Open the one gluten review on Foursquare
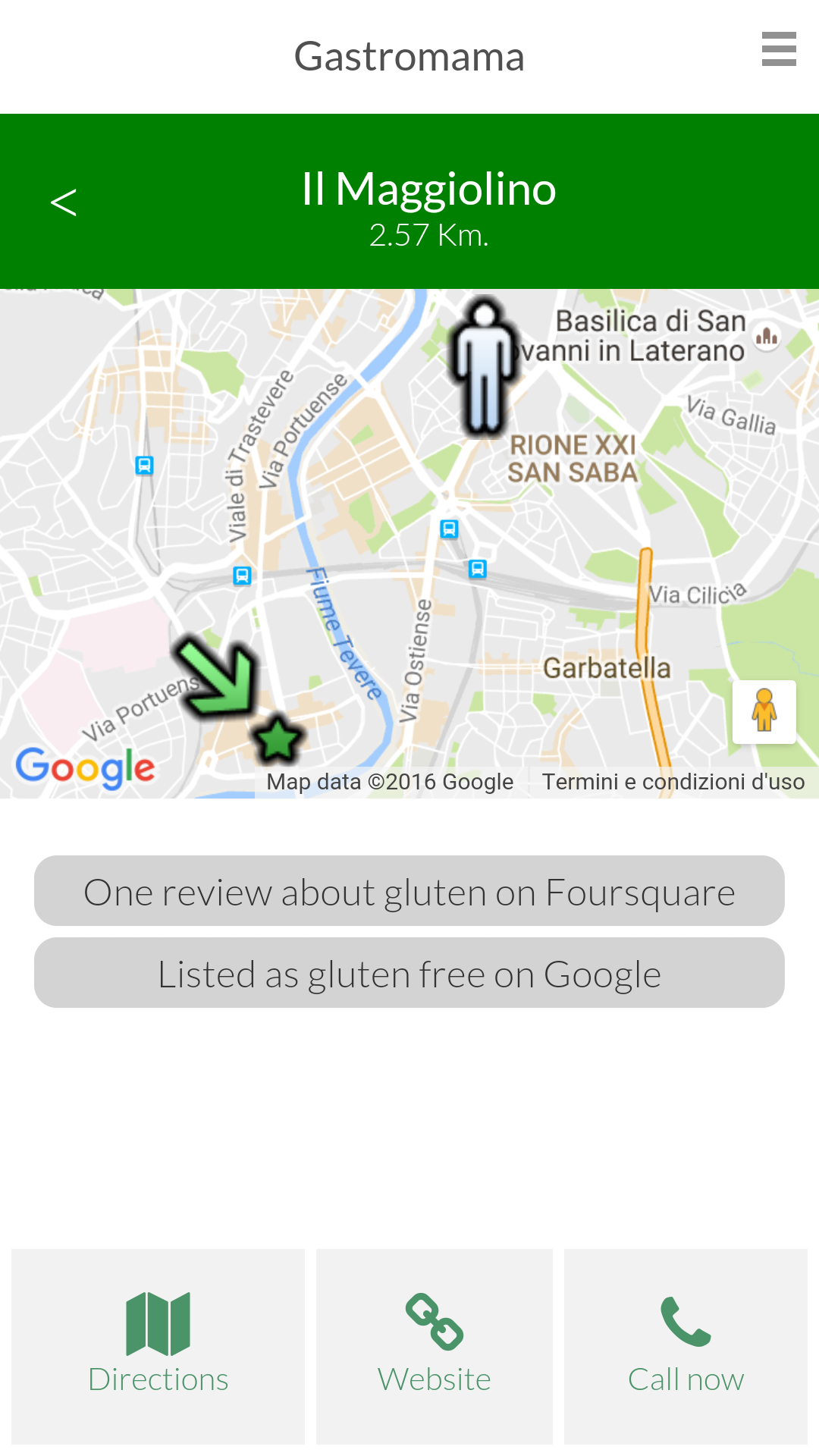819x1456 pixels. [x=409, y=891]
